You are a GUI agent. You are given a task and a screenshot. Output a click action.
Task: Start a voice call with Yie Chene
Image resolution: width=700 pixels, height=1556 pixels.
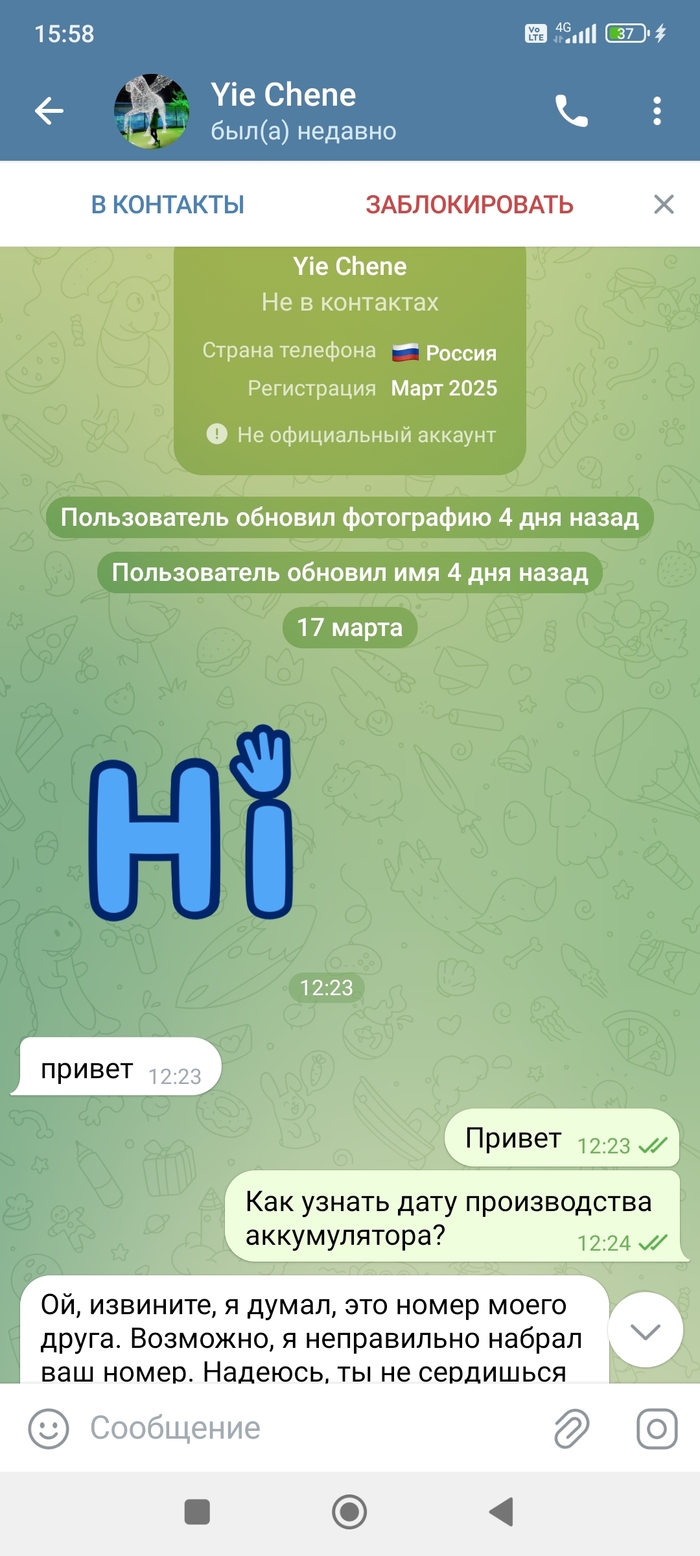pos(571,111)
